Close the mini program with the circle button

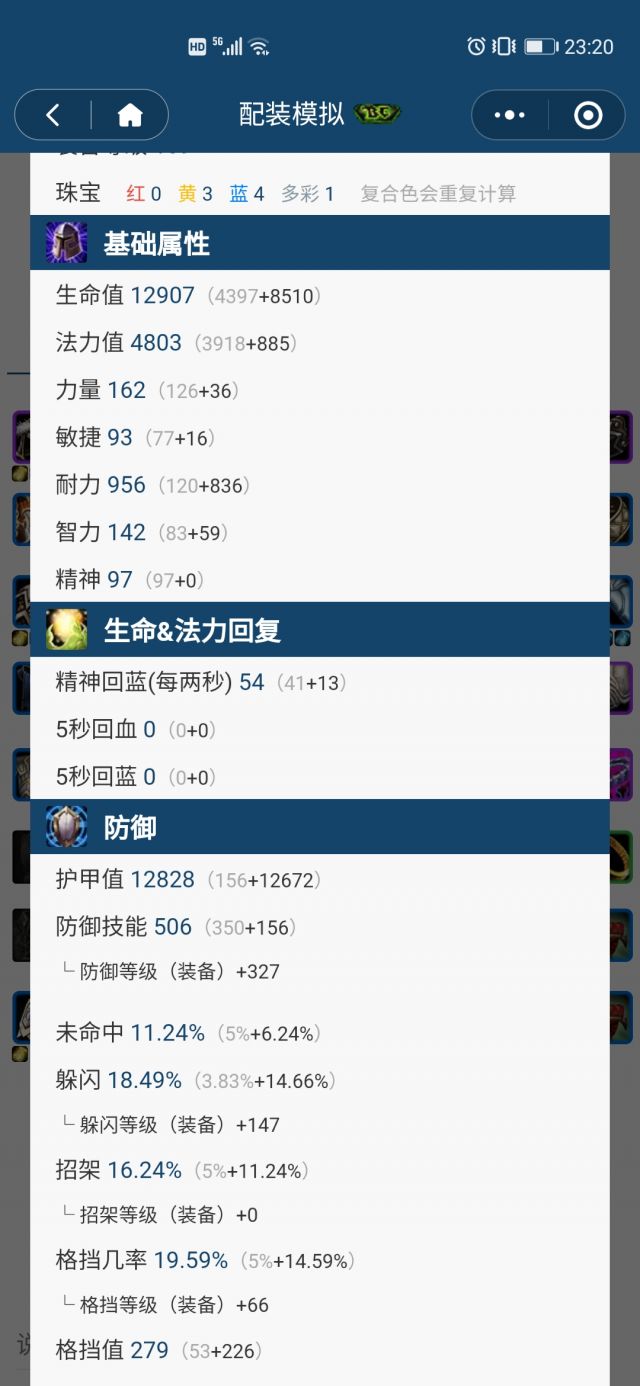coord(588,115)
